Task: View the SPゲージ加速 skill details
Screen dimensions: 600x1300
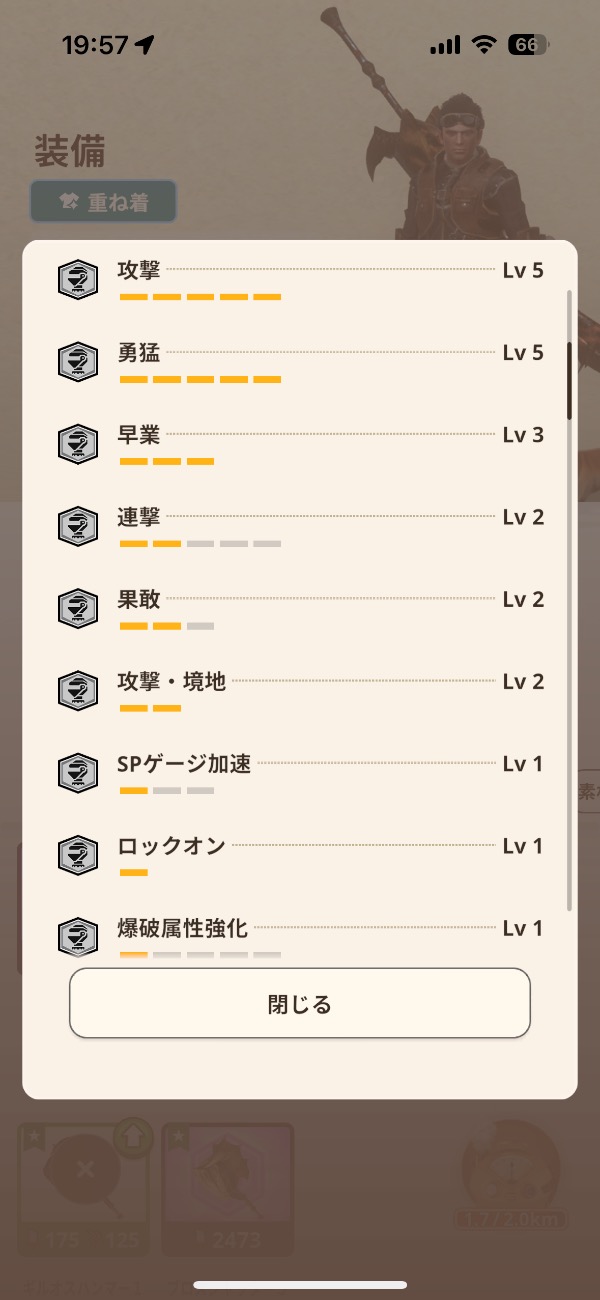Action: (300, 773)
